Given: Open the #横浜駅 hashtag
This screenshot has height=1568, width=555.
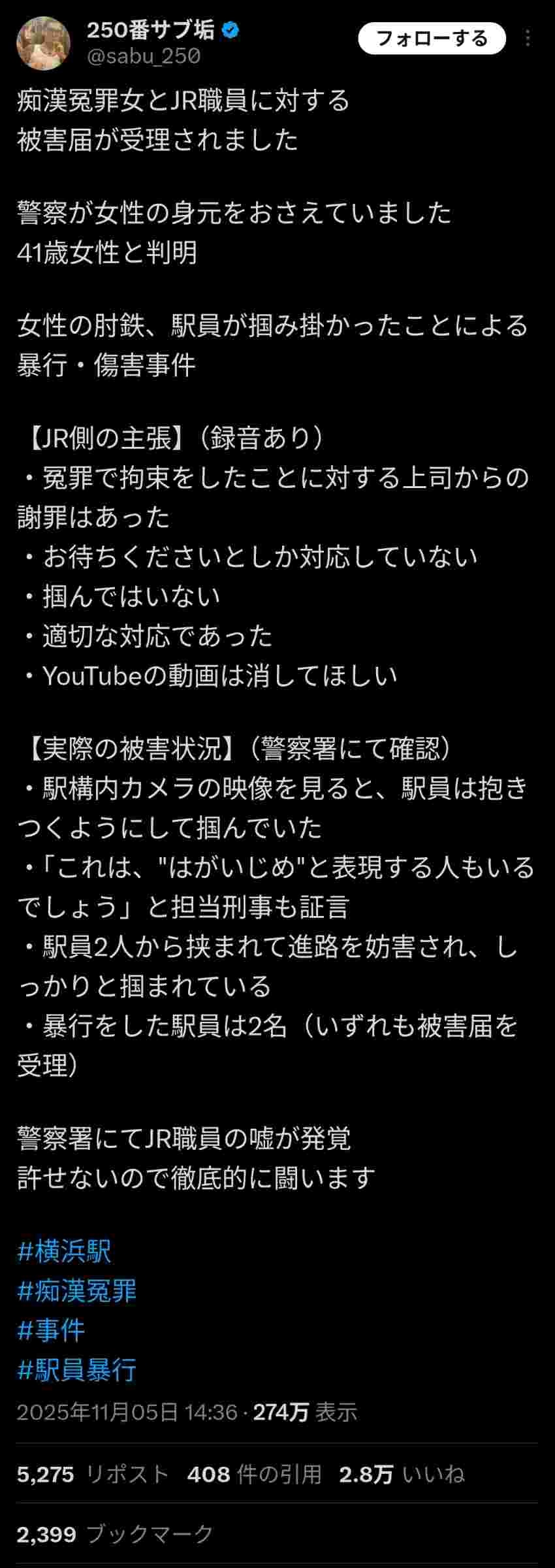Looking at the screenshot, I should 64,1251.
